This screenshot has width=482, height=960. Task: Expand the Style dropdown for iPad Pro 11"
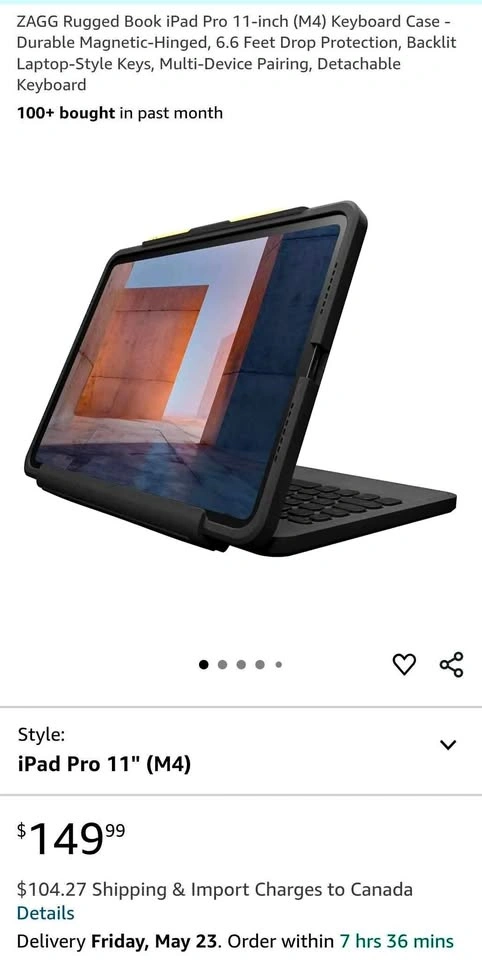tap(241, 751)
